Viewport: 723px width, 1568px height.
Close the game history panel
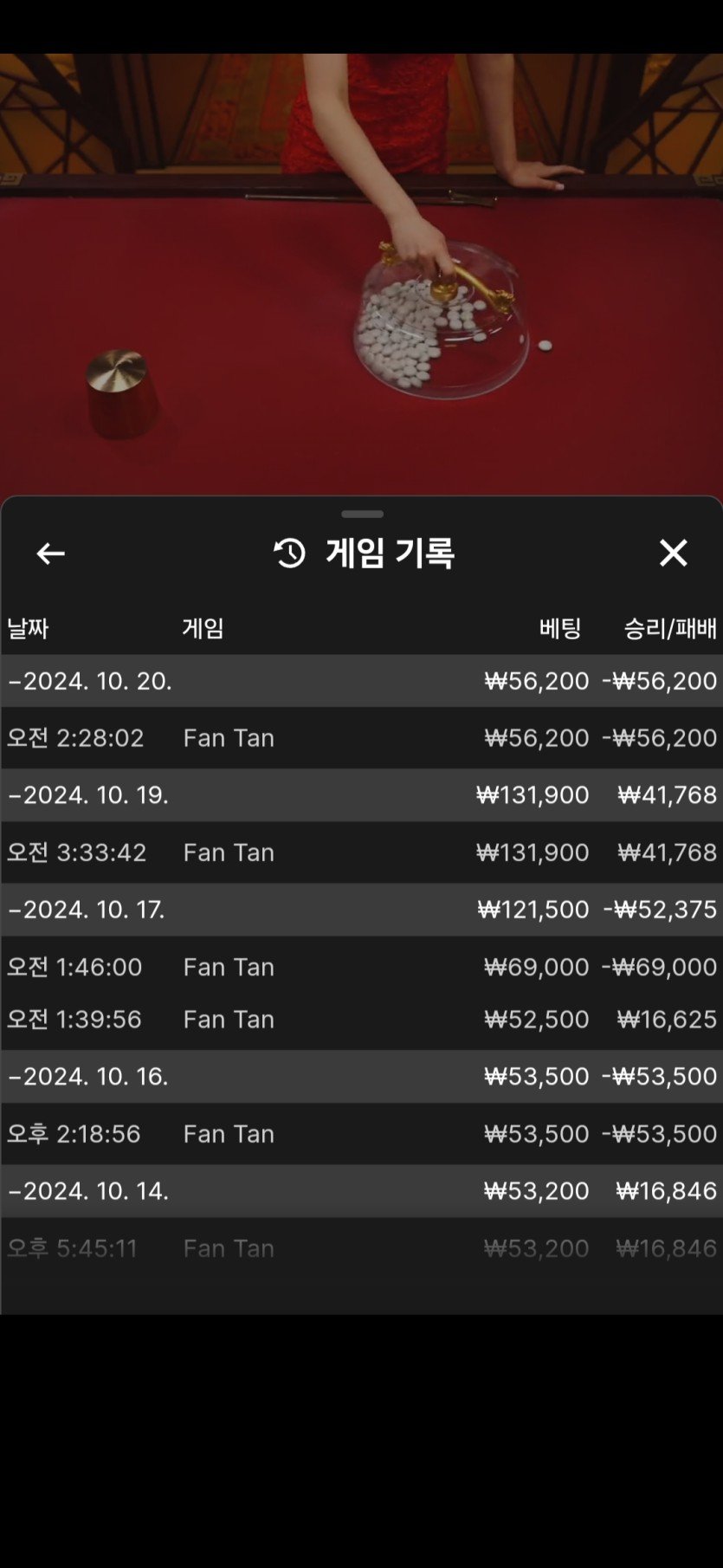[x=673, y=553]
